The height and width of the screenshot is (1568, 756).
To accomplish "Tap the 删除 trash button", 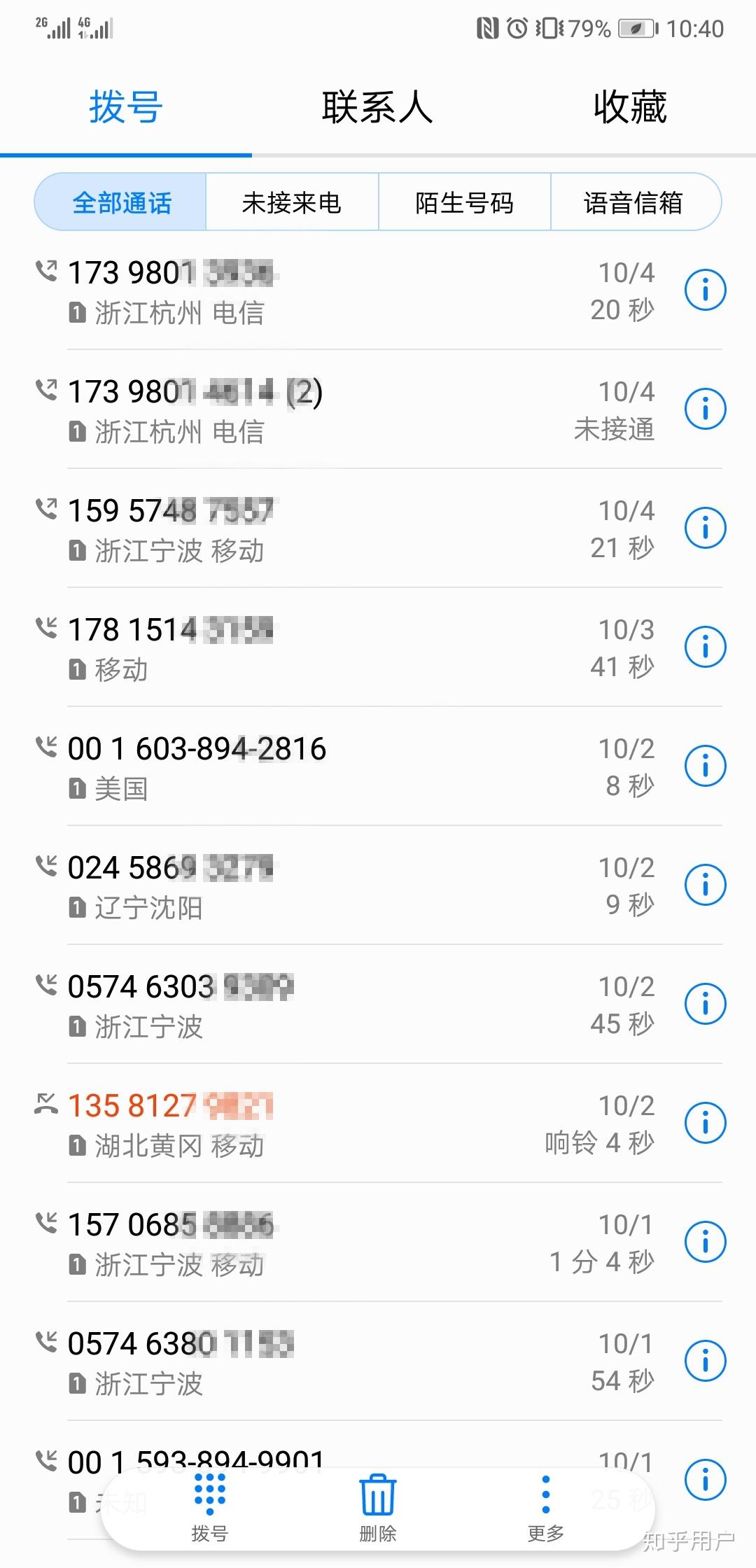I will coord(377,1503).
